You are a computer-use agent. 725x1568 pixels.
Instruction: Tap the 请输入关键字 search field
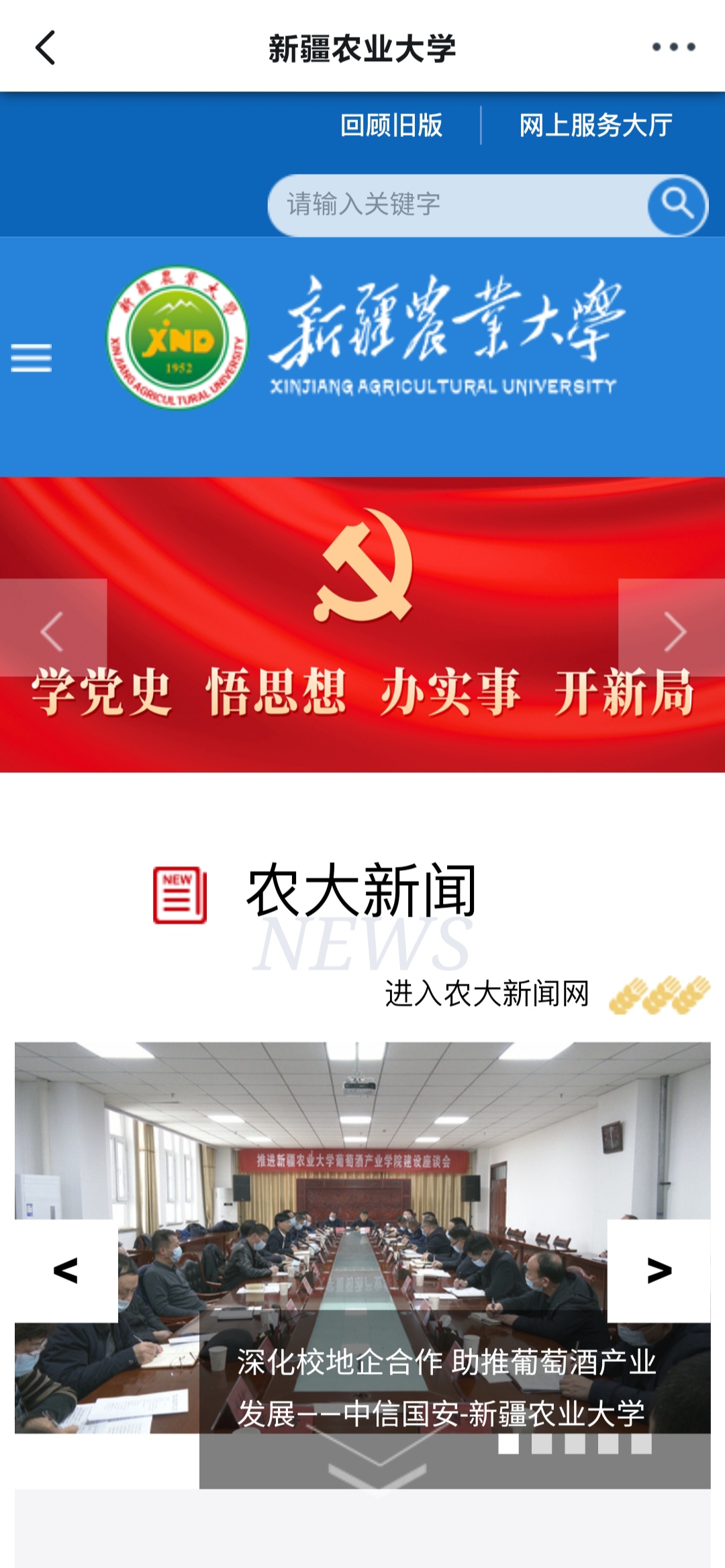click(456, 204)
